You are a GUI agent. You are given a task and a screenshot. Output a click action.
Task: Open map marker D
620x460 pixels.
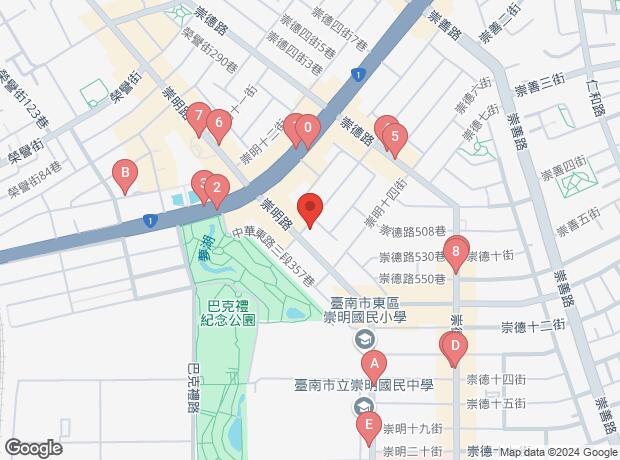coord(455,347)
